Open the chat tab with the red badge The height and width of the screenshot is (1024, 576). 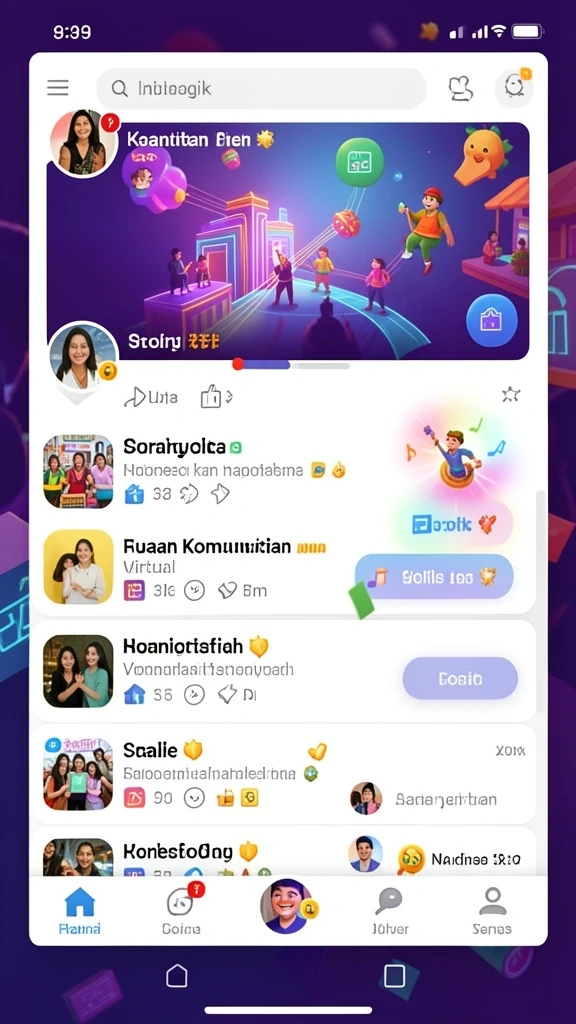point(182,910)
